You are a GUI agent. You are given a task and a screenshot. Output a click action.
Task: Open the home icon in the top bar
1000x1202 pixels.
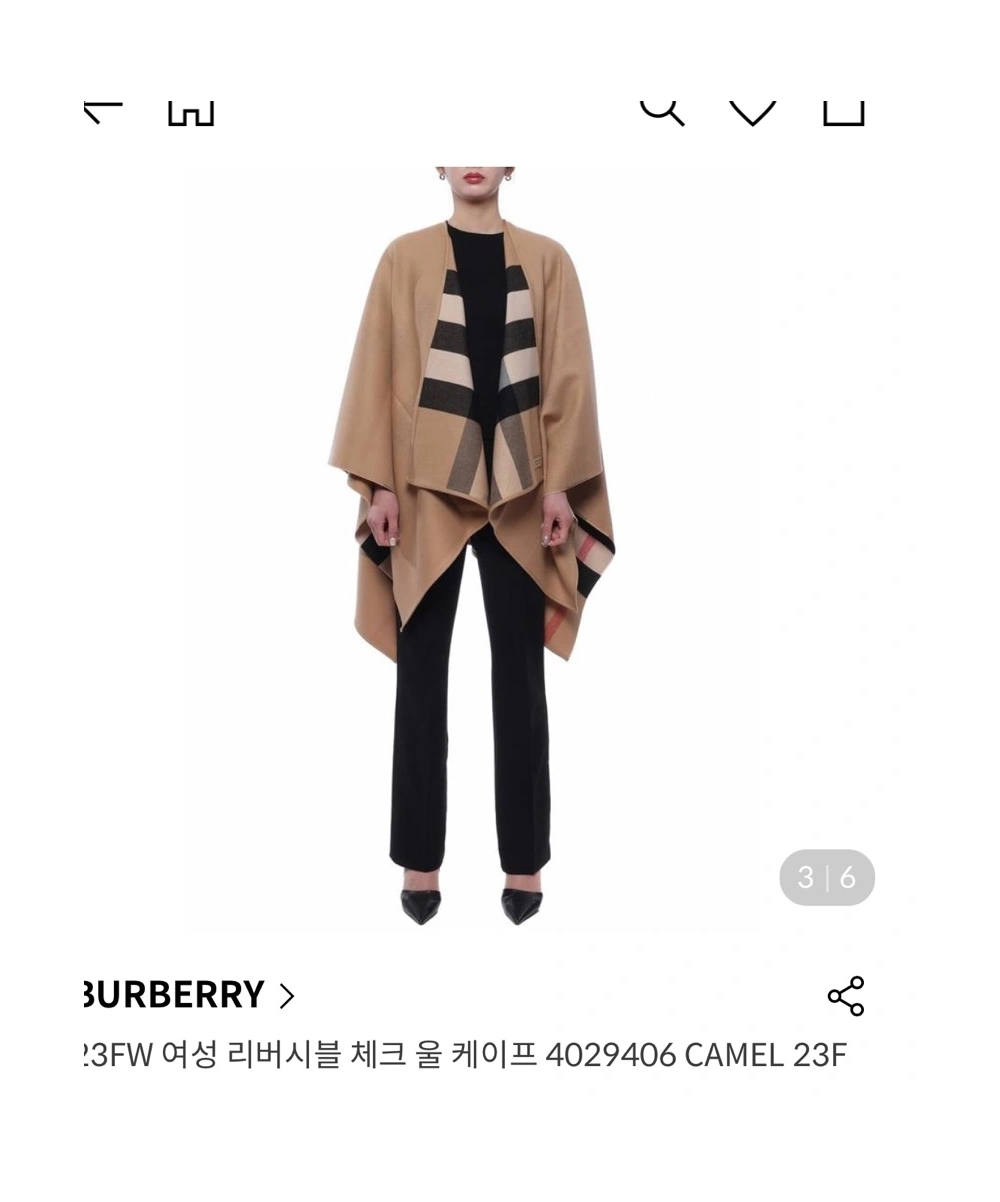coord(190,112)
